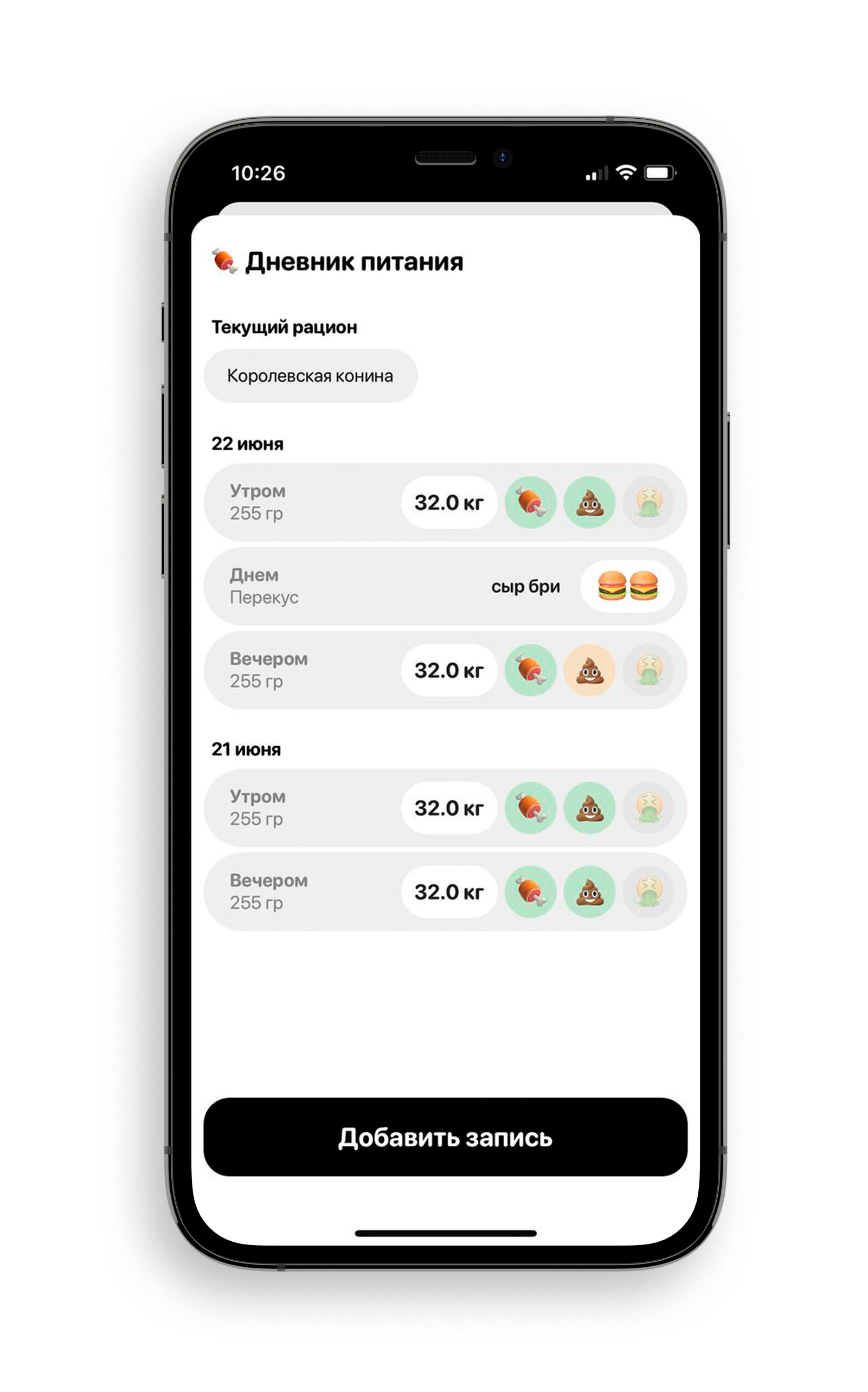The height and width of the screenshot is (1392, 868).
Task: Open the Королевская конина ration chip
Action: [x=310, y=376]
